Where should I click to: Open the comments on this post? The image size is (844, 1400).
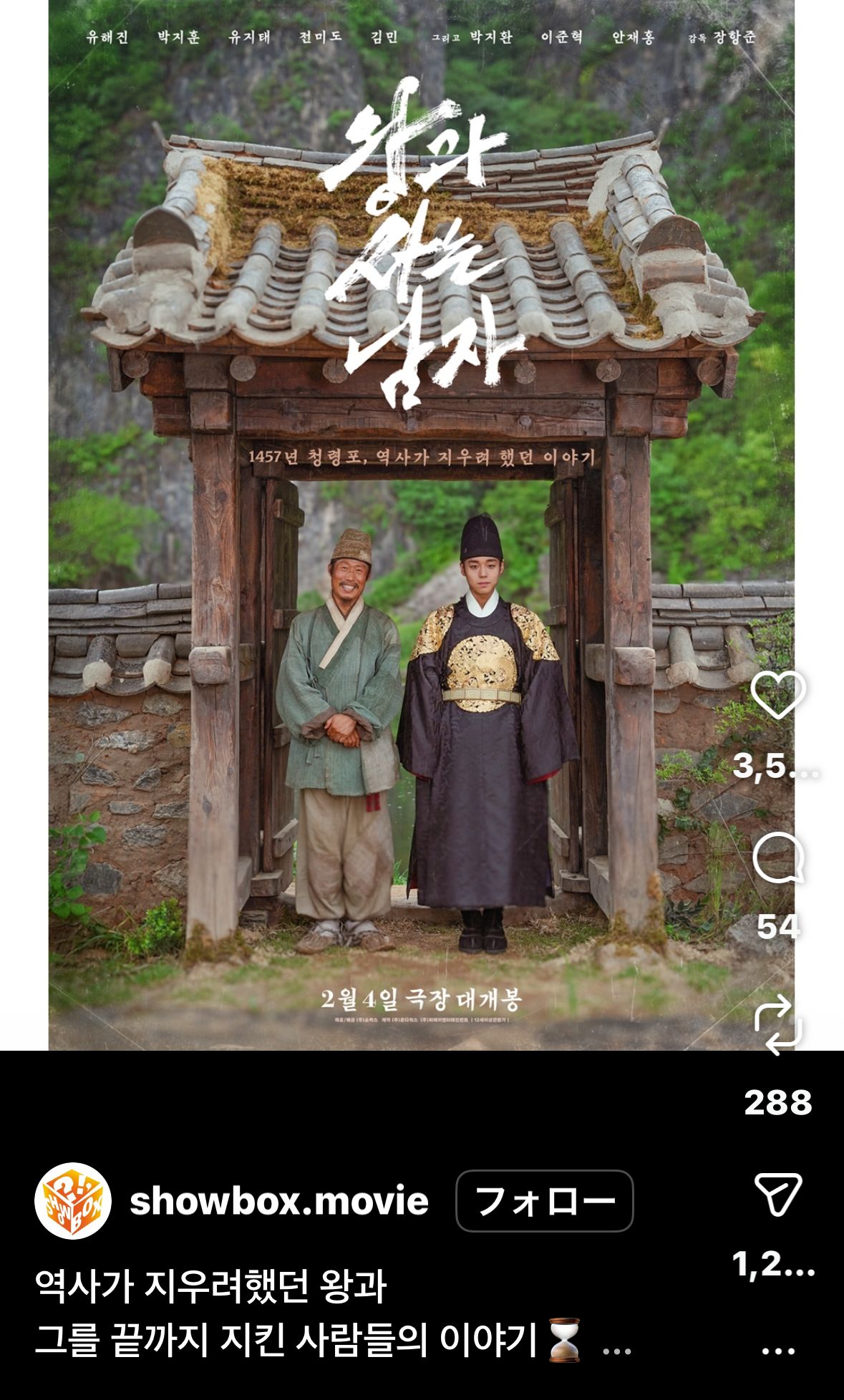point(777,857)
